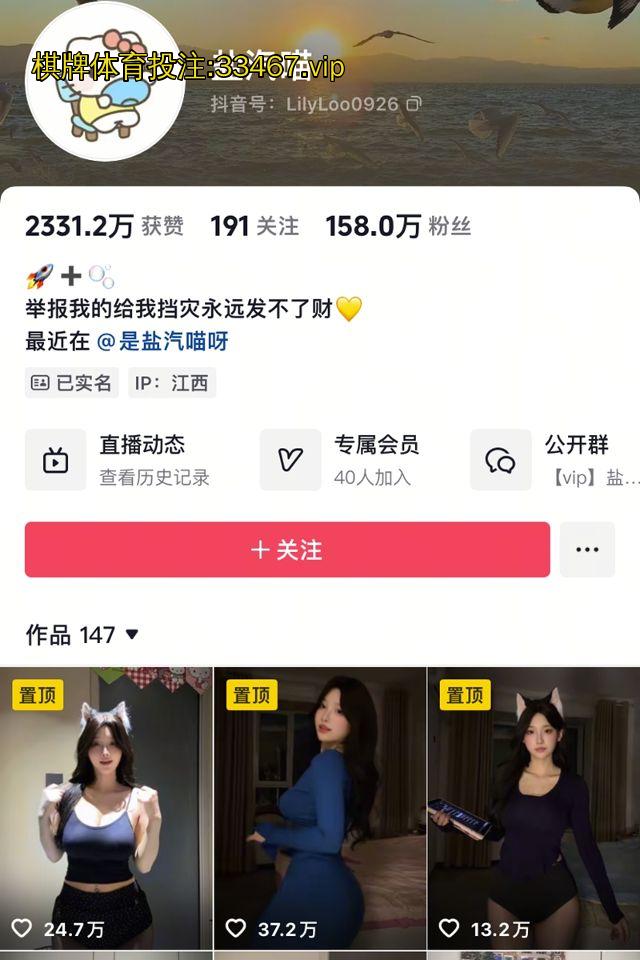Open the three-dot more options button
The width and height of the screenshot is (640, 960).
[587, 550]
